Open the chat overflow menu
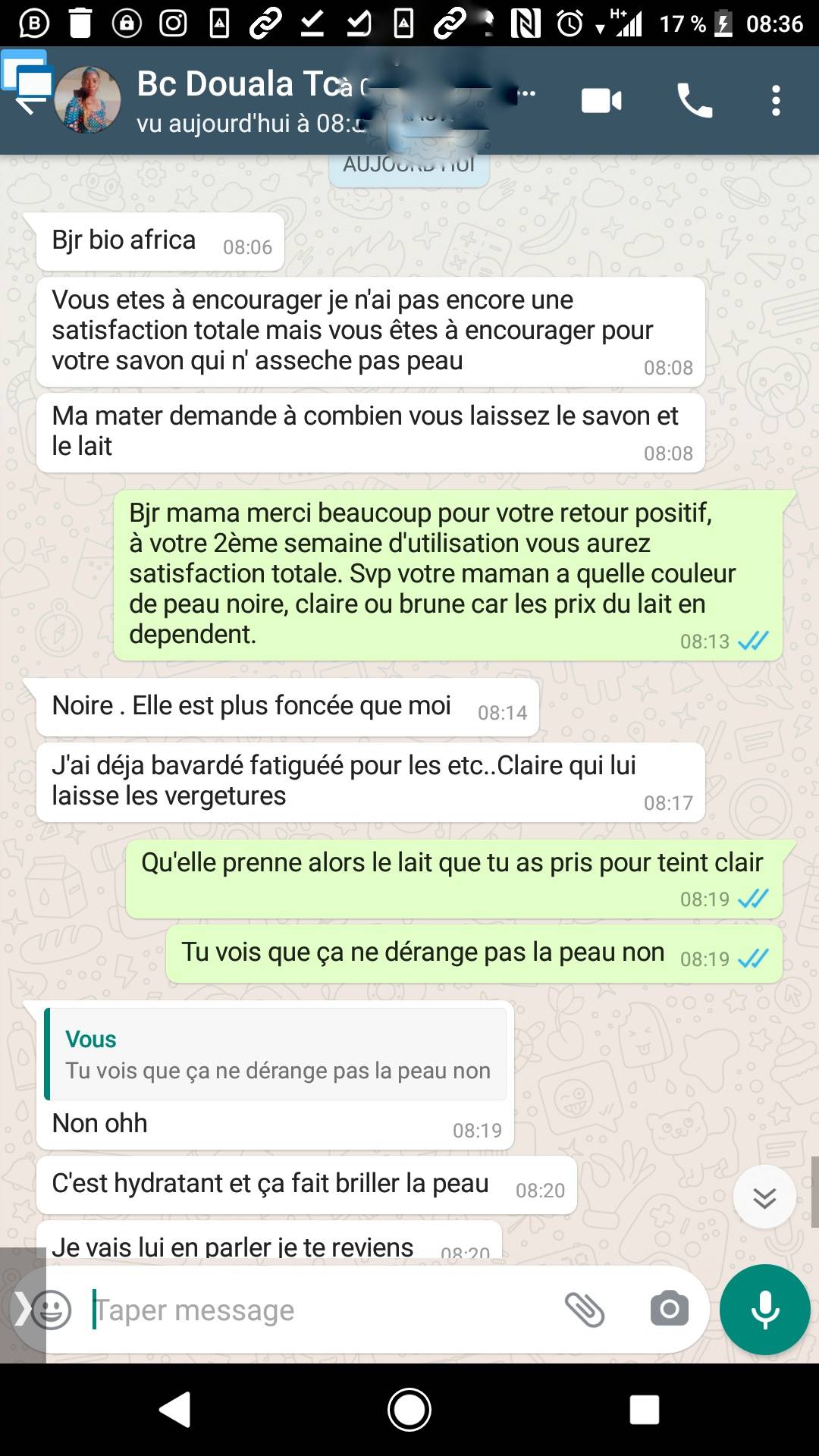Viewport: 819px width, 1456px height. [x=775, y=100]
